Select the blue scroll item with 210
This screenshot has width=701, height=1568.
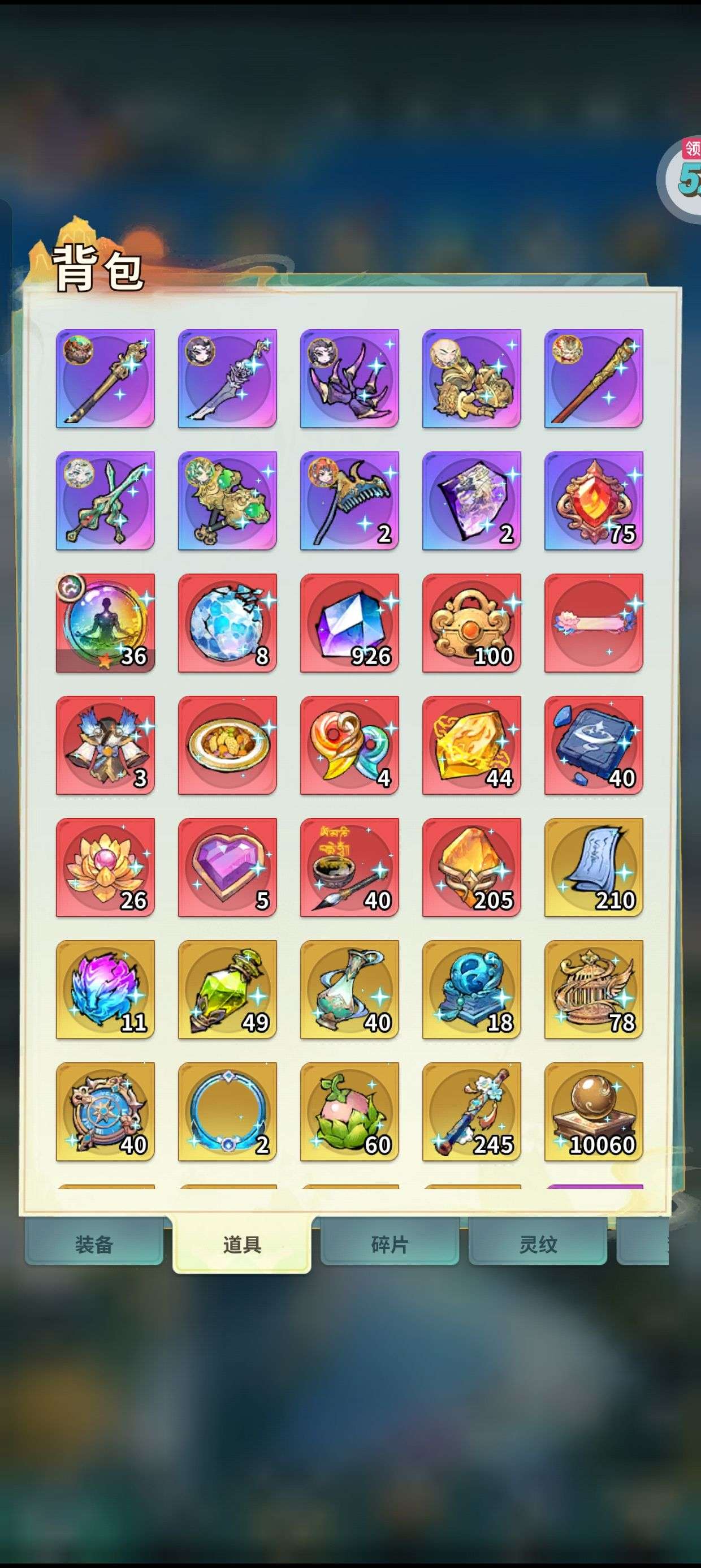pyautogui.click(x=594, y=867)
